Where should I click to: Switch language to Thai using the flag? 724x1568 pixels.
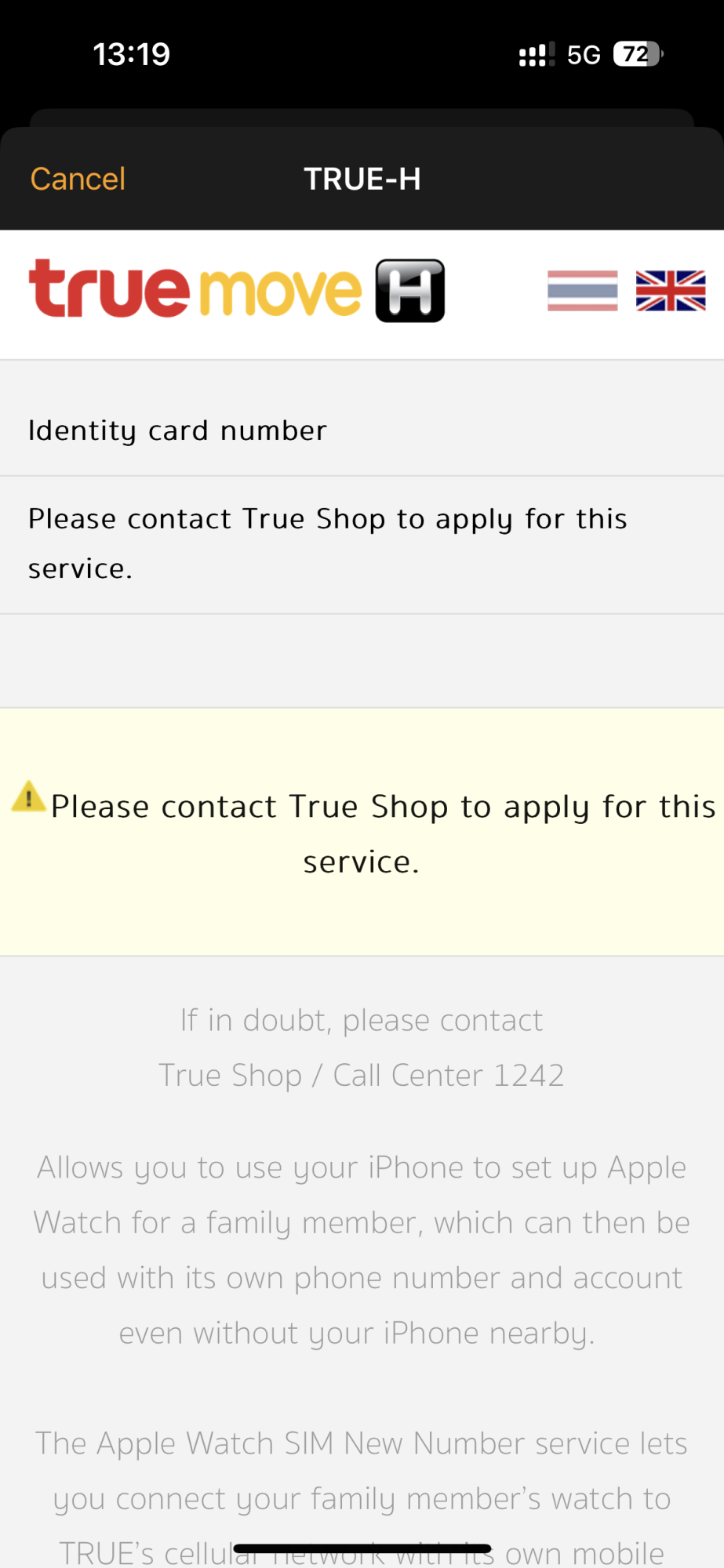pos(582,291)
